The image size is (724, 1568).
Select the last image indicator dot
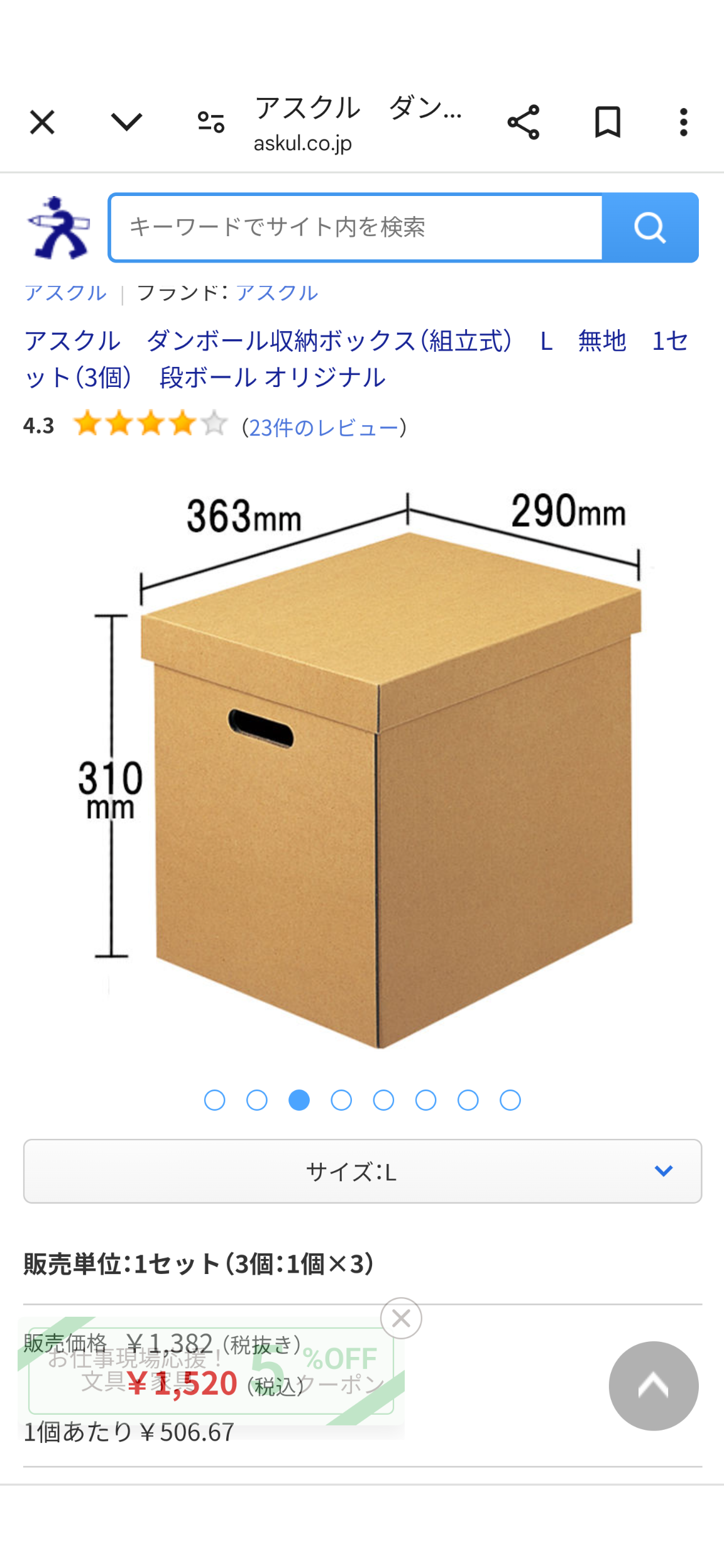pyautogui.click(x=510, y=1100)
